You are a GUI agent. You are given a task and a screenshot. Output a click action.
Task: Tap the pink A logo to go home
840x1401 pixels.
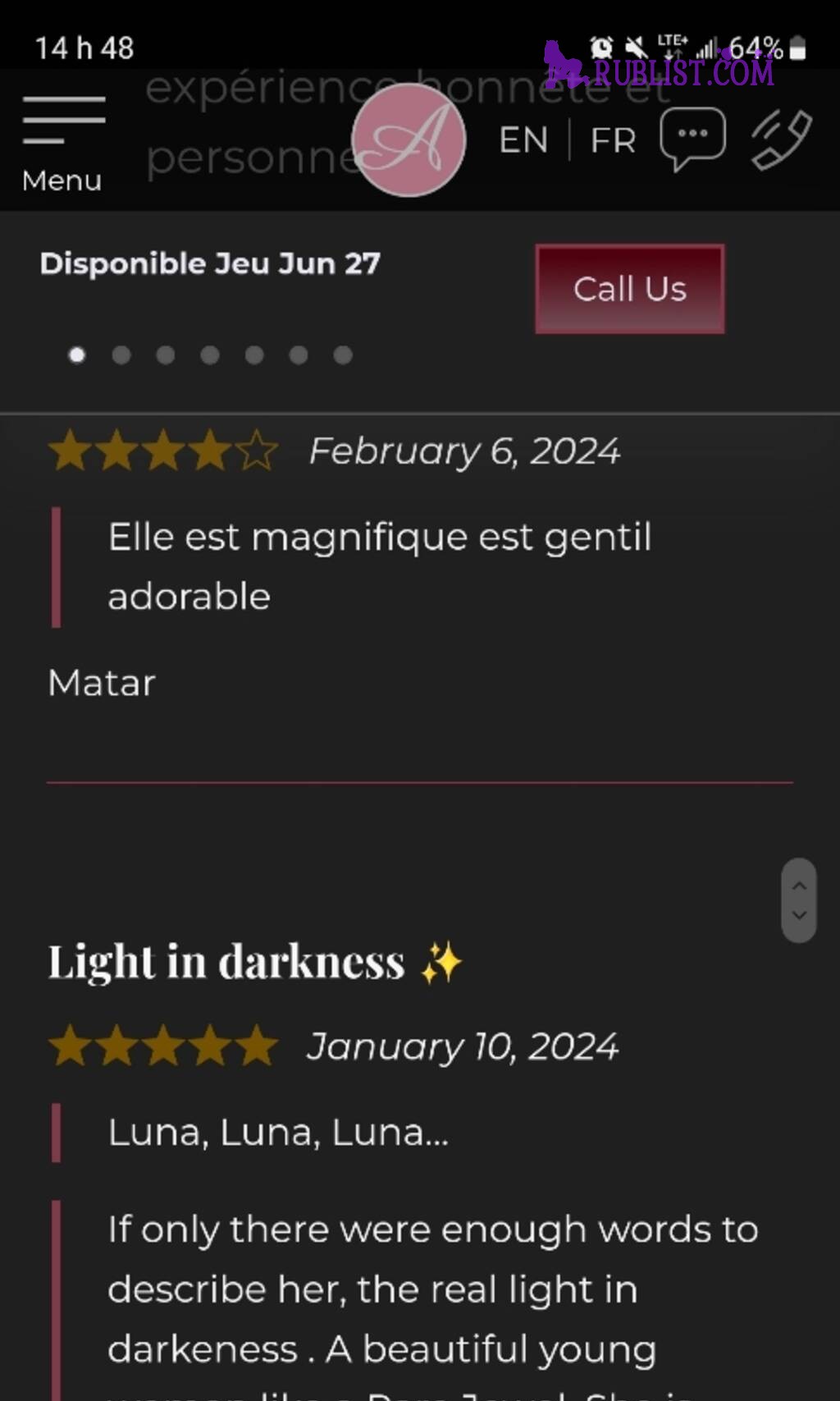[409, 140]
